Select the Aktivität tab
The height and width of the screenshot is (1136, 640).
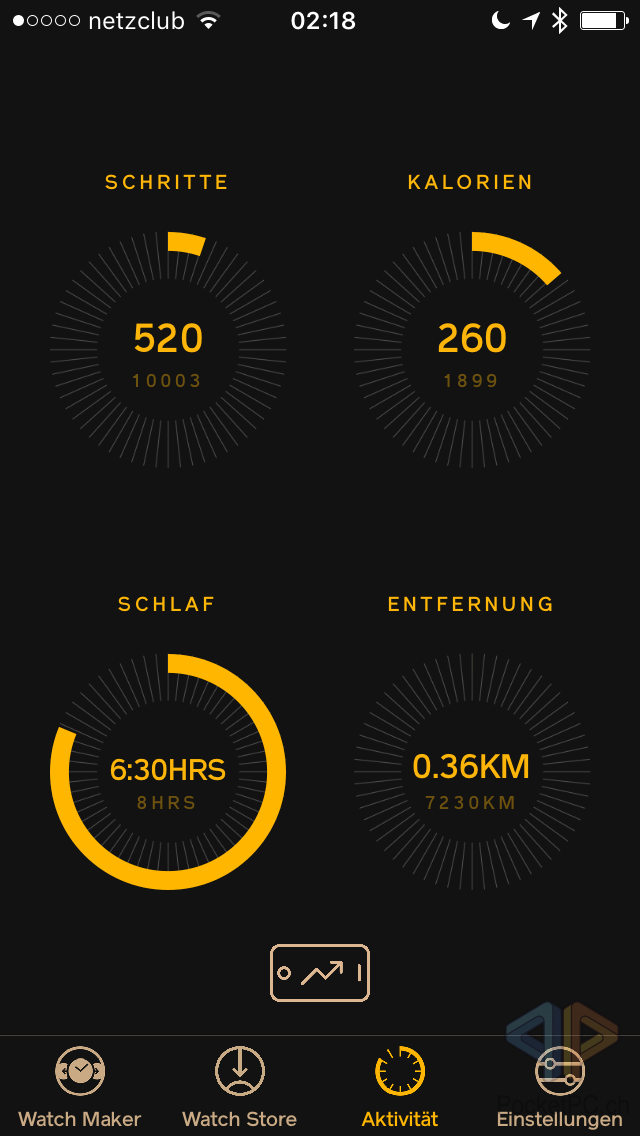click(x=400, y=1086)
